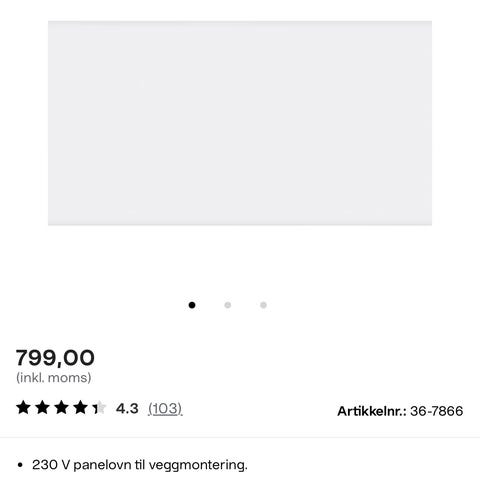Viewport: 480px width, 480px height.
Task: Select the second image page dot
Action: tap(228, 305)
